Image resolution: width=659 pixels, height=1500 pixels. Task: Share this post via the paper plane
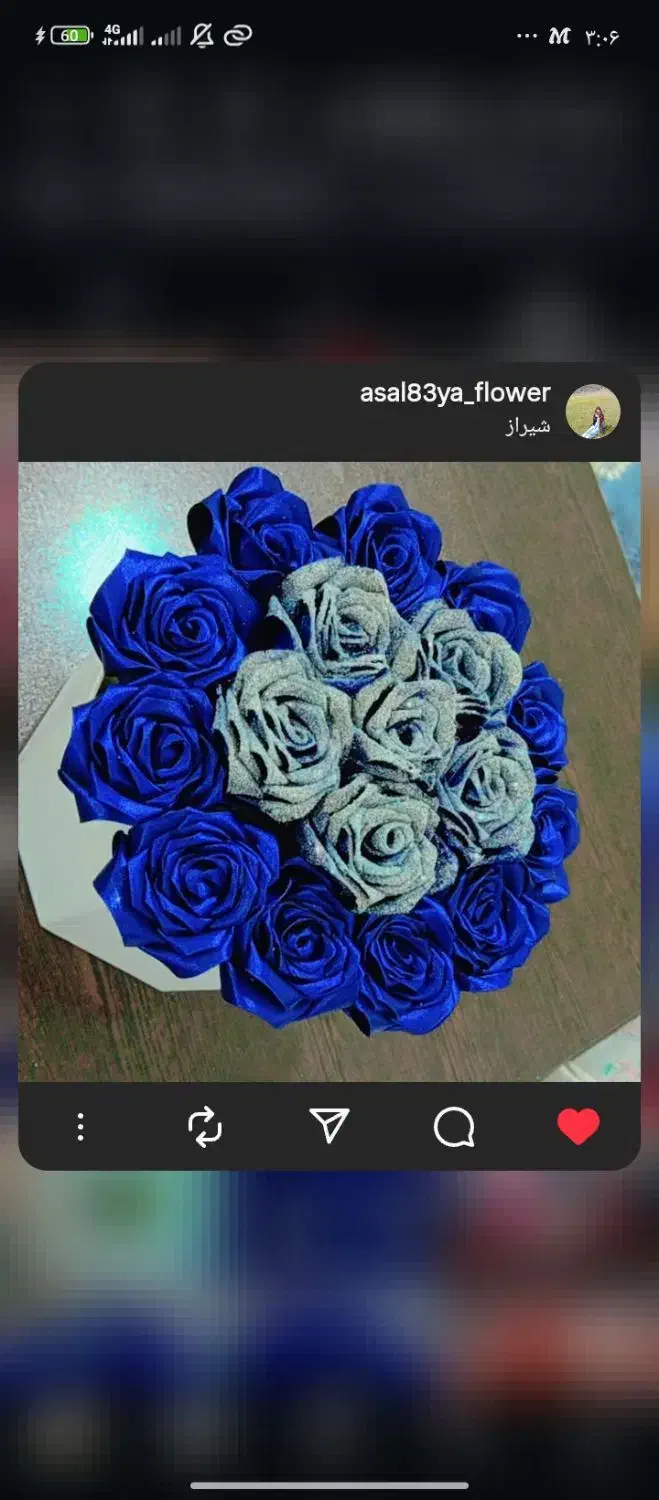point(329,1126)
